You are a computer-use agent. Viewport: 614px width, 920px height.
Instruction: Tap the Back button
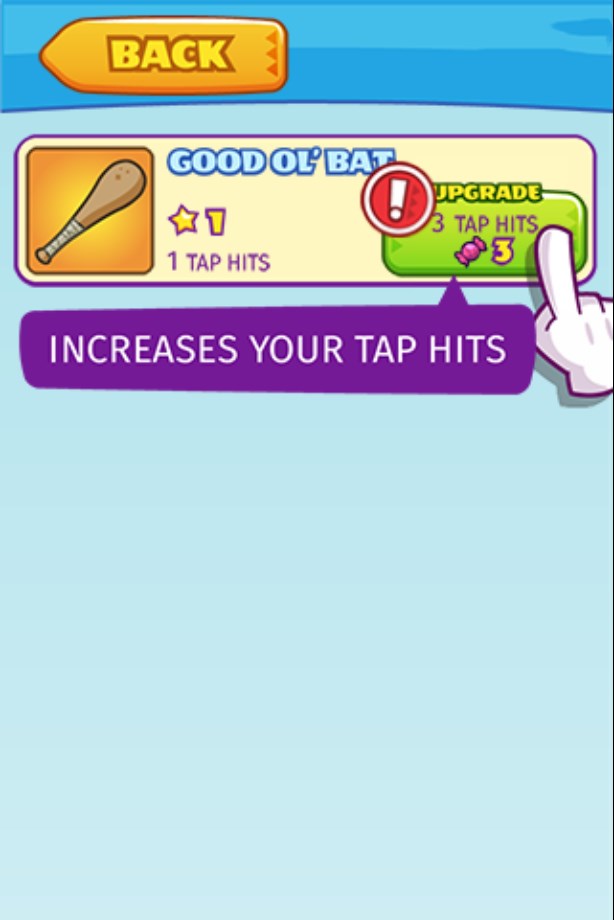tap(165, 54)
